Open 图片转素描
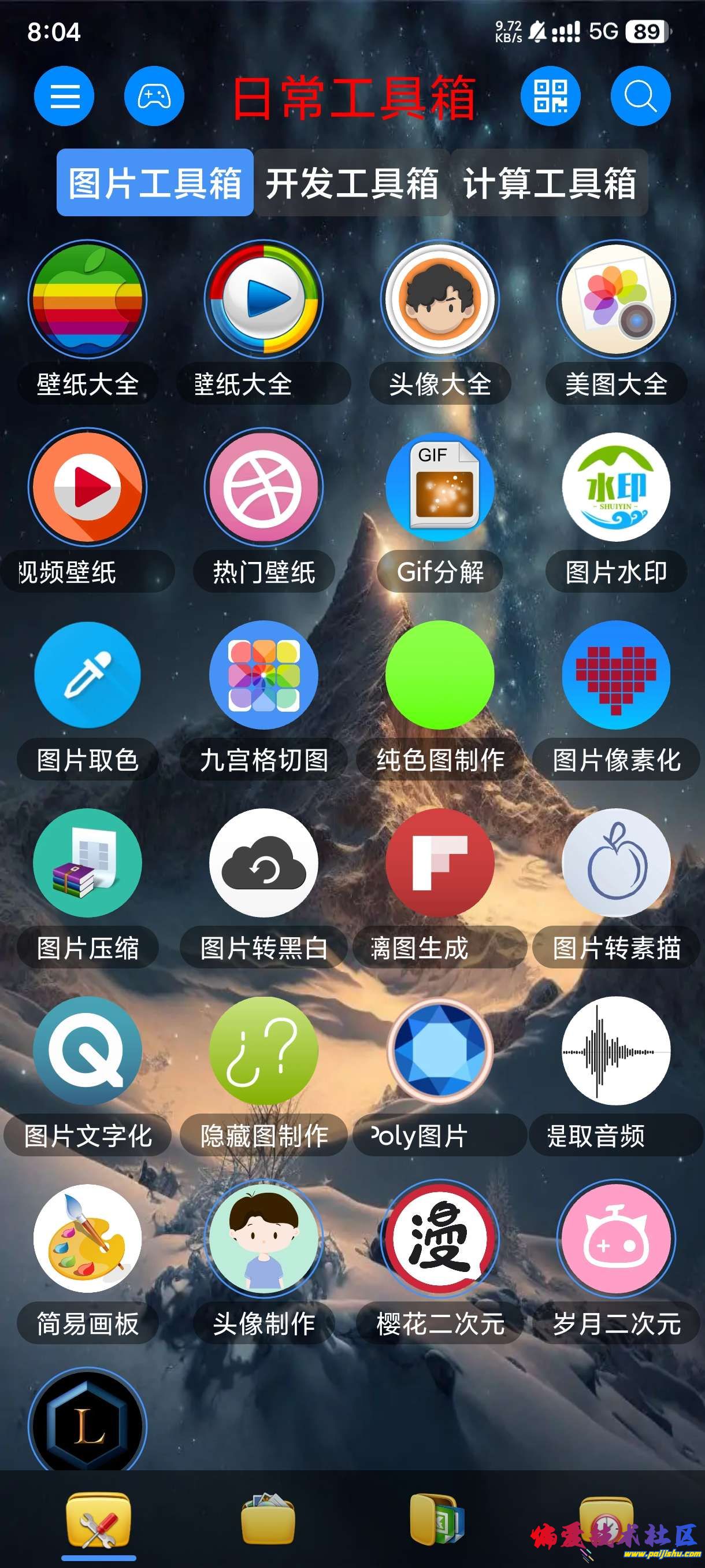The height and width of the screenshot is (1568, 705). tap(615, 863)
